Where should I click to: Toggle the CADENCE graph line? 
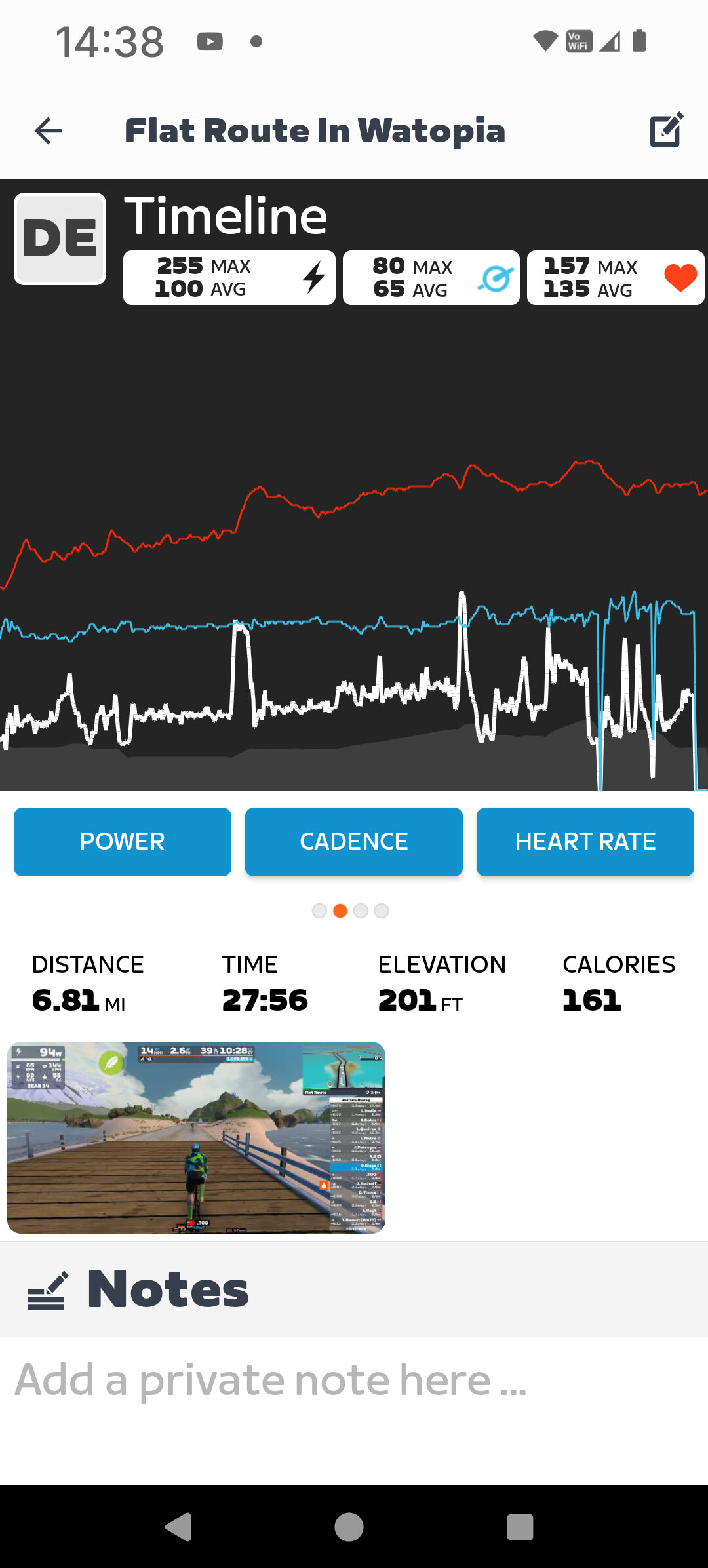pyautogui.click(x=354, y=842)
